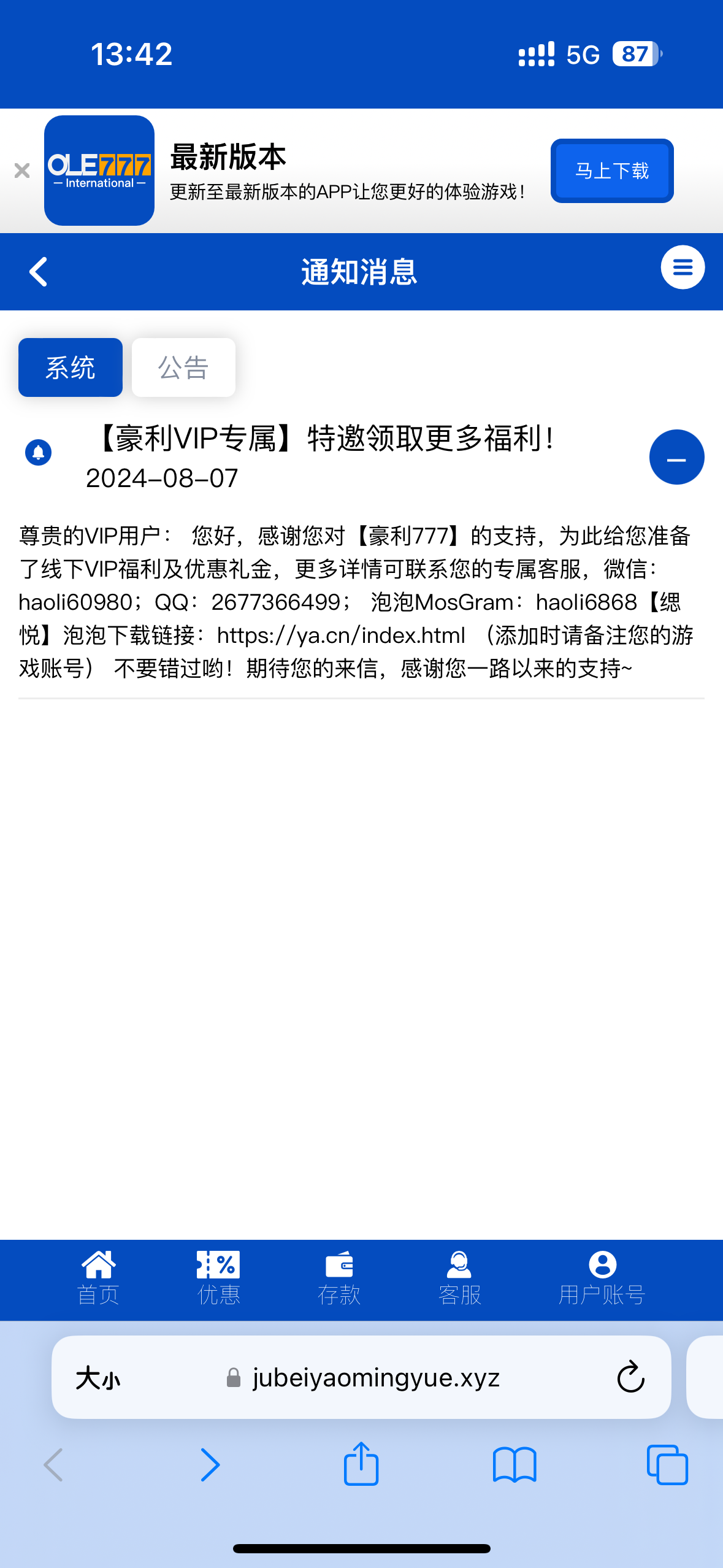
Task: Tap the 马上下载 download button
Action: coord(611,171)
